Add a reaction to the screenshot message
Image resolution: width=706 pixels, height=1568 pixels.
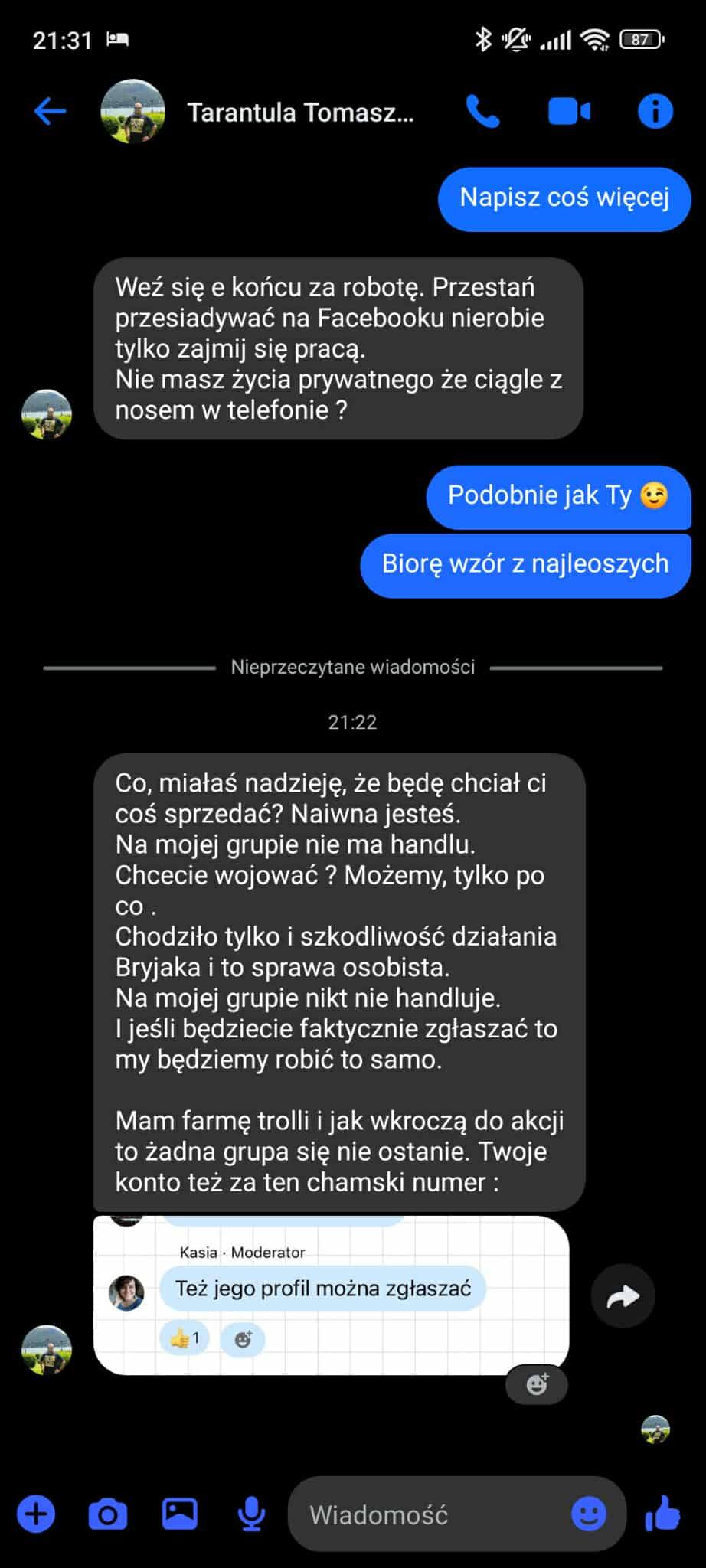pyautogui.click(x=537, y=1384)
